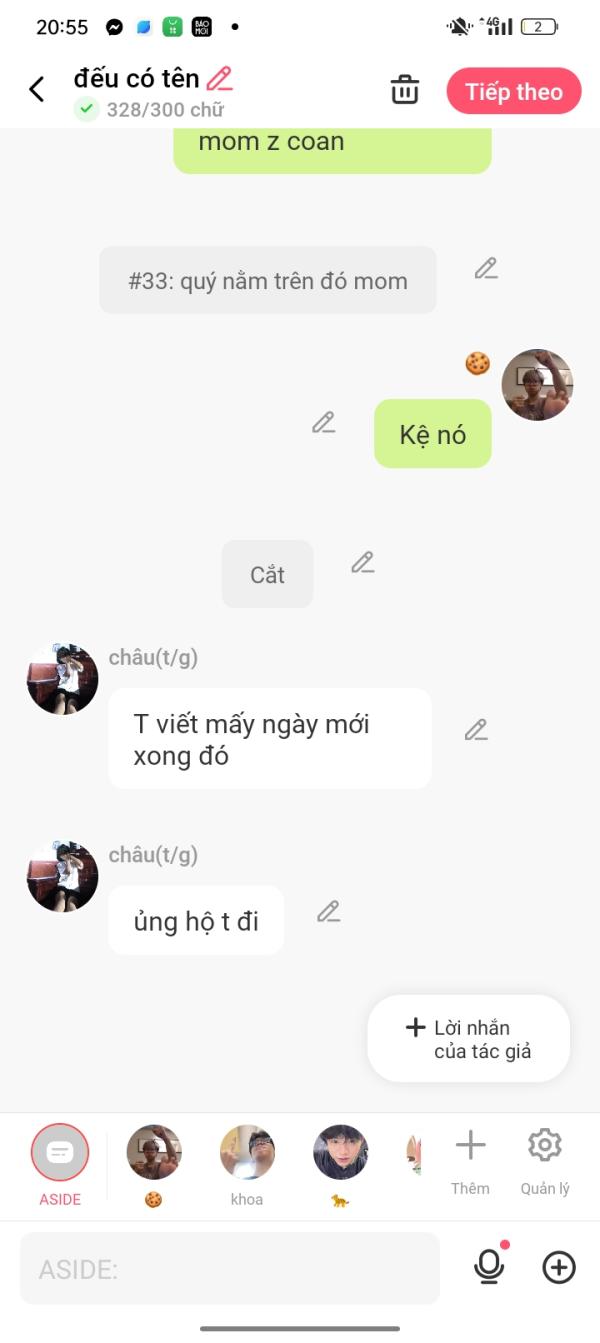Edit the ủng hộ t đi message

pyautogui.click(x=328, y=911)
